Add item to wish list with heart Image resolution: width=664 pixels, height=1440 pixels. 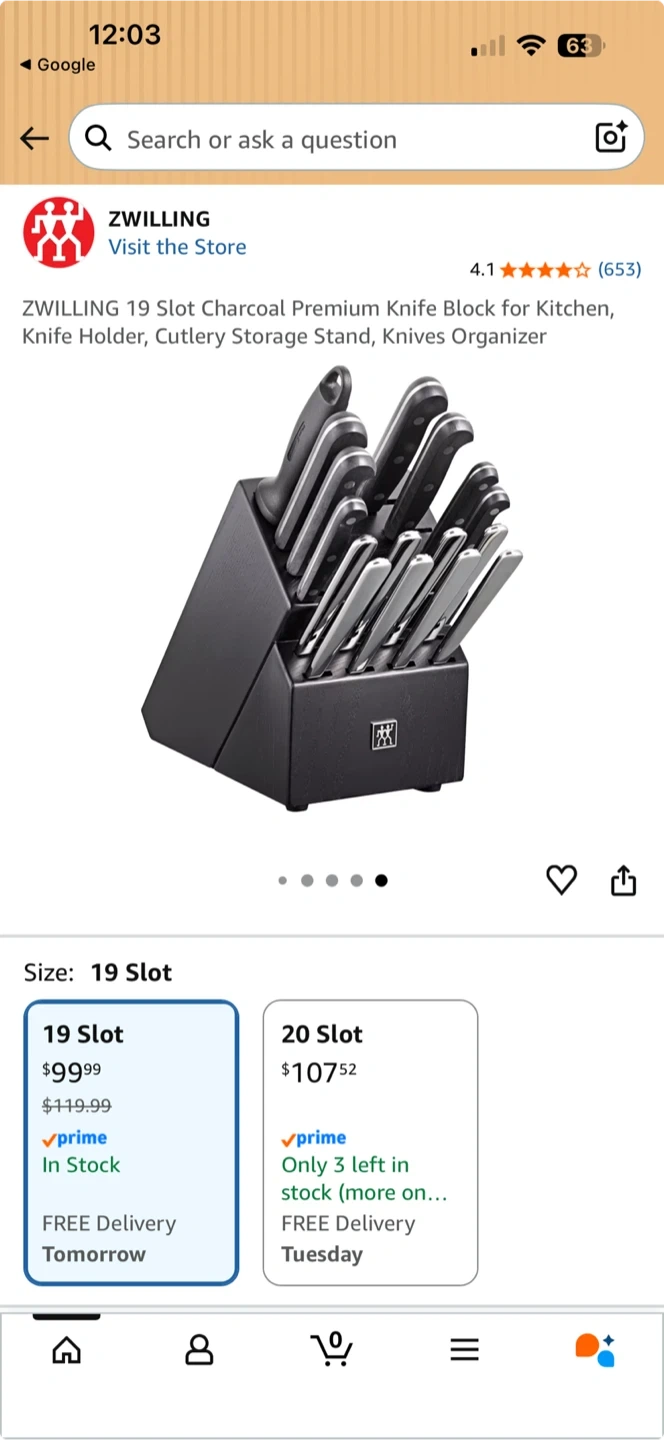561,880
